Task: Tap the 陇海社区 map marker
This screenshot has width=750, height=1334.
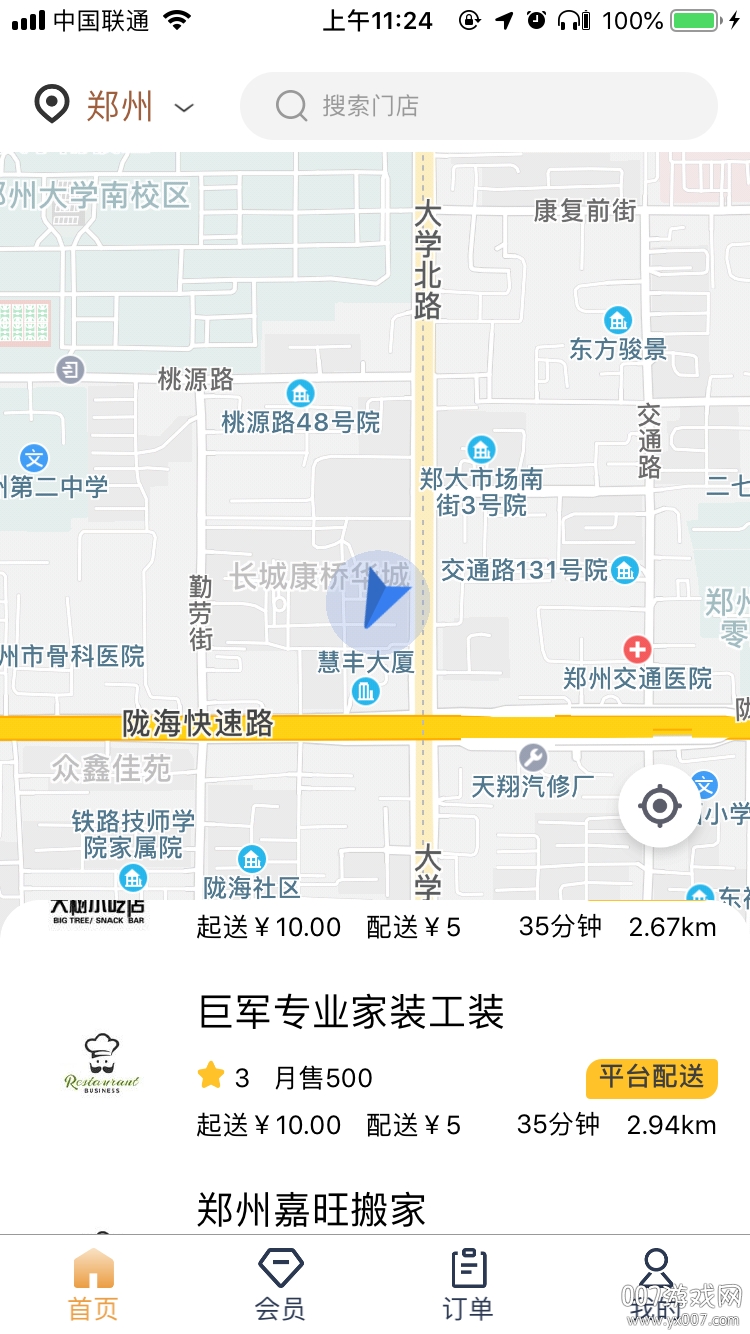Action: [x=251, y=858]
